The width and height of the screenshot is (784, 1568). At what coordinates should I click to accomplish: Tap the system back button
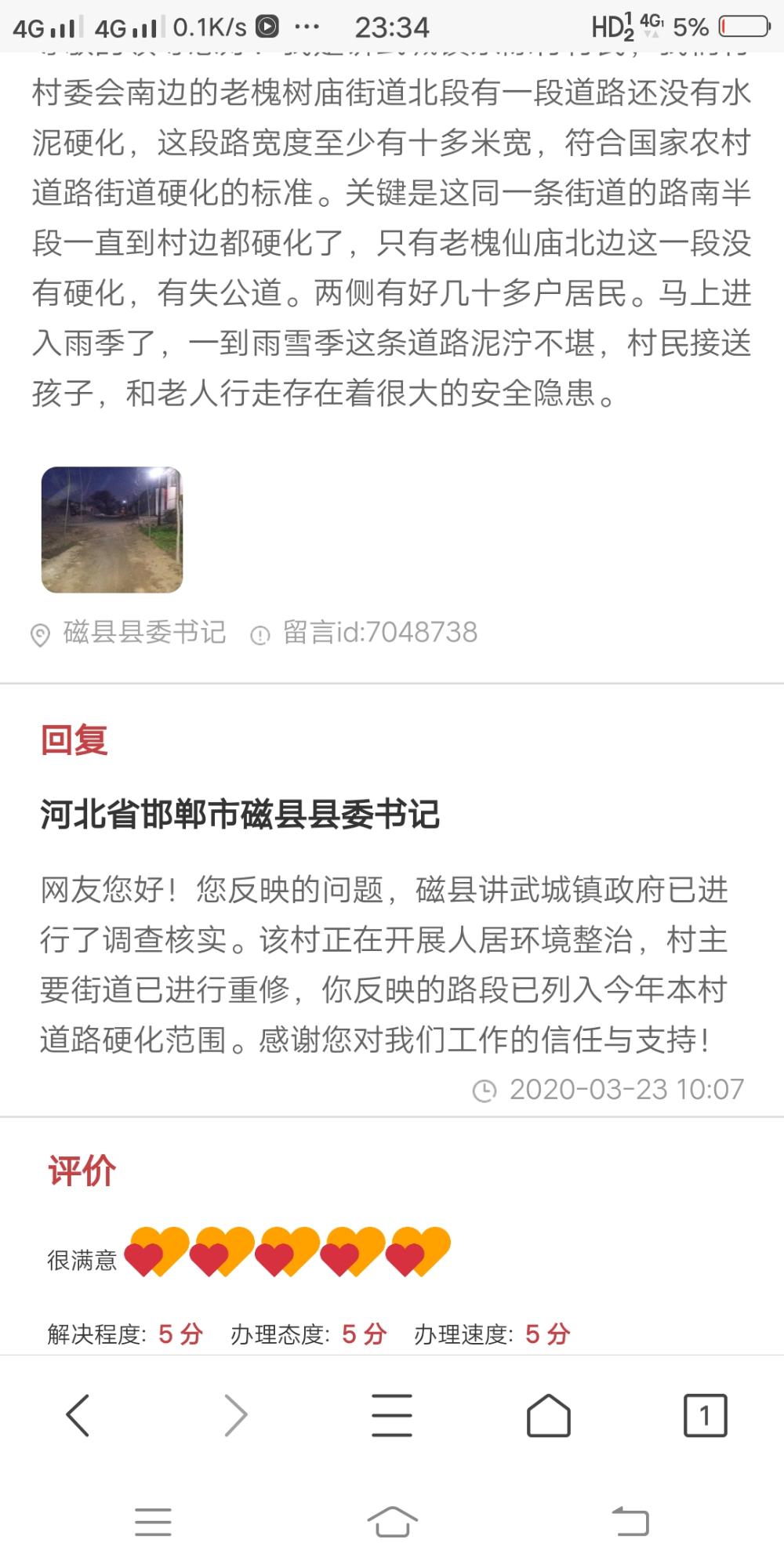coord(630,1522)
